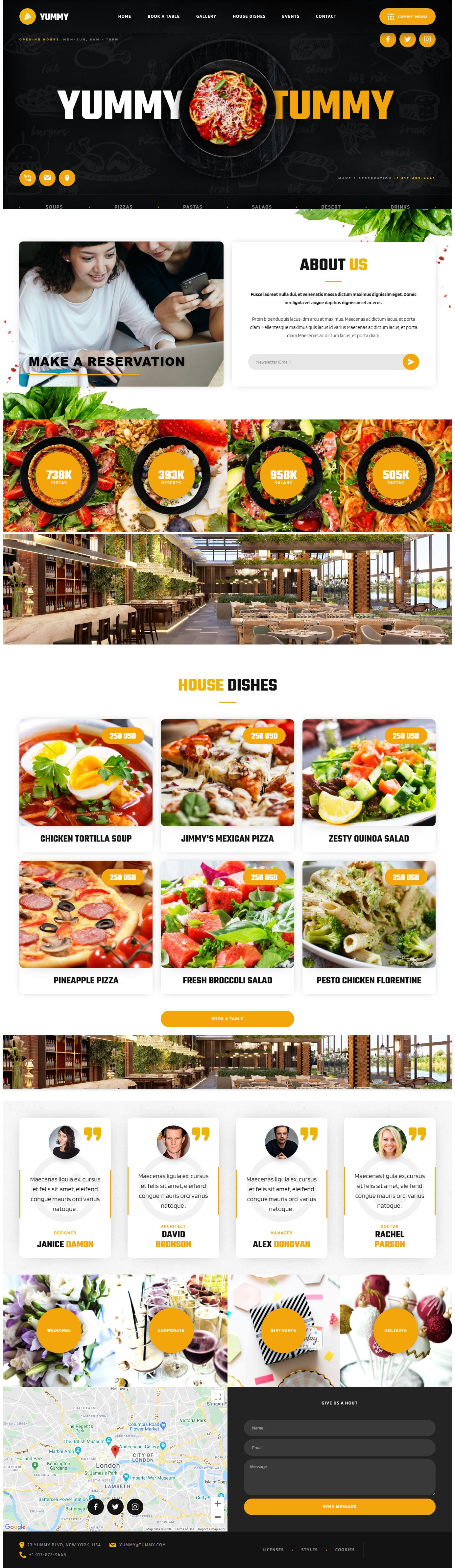Screen dimensions: 455x1568
Task: Open the Licenses footer link
Action: point(273,1550)
